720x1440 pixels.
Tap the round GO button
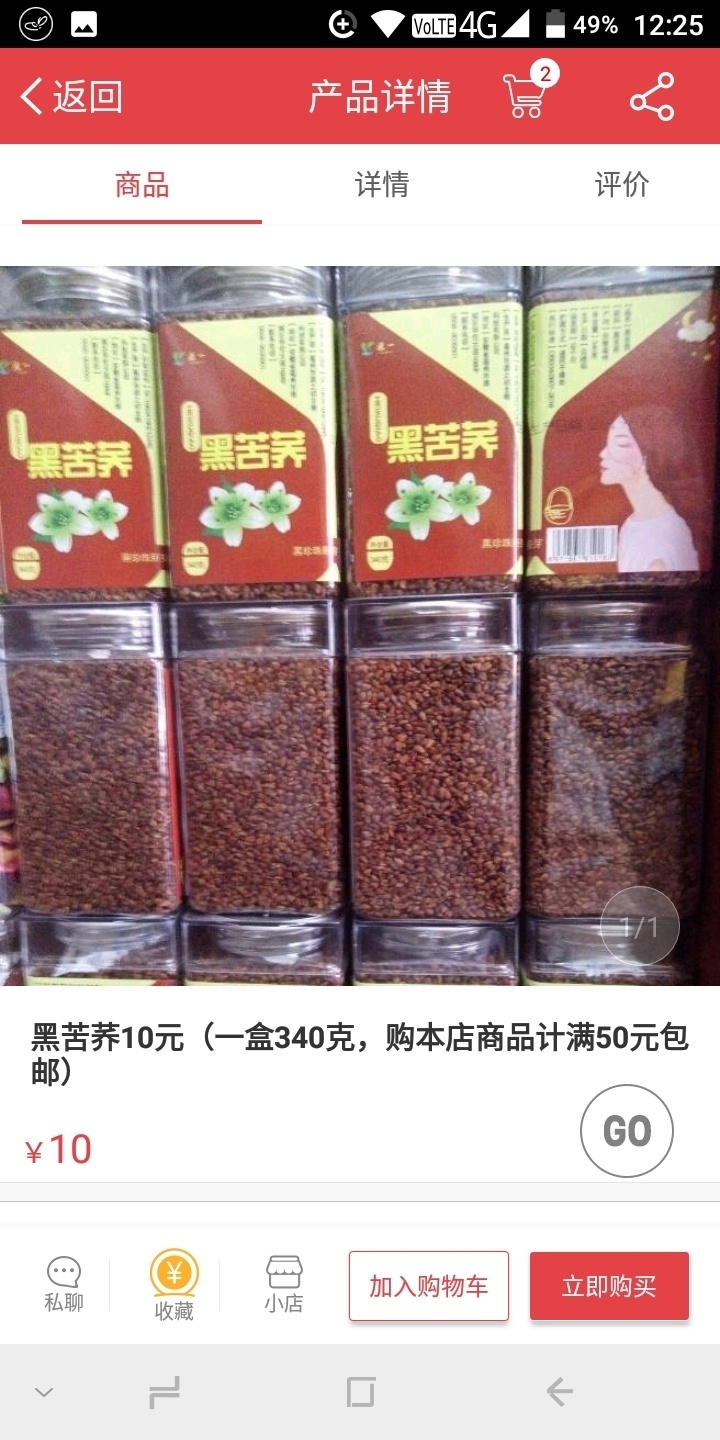[627, 1131]
